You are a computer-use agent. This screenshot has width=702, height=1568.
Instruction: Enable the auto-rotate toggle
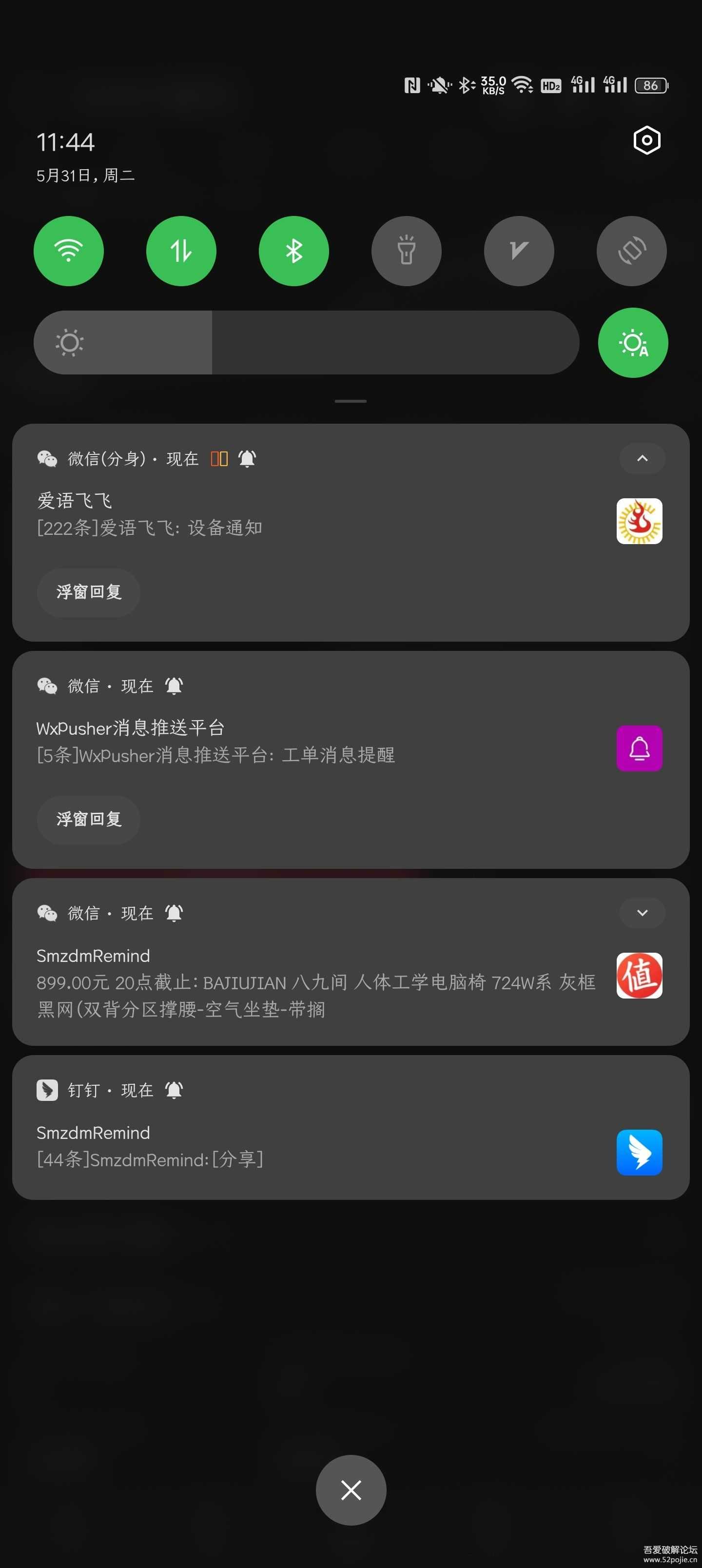pos(631,251)
